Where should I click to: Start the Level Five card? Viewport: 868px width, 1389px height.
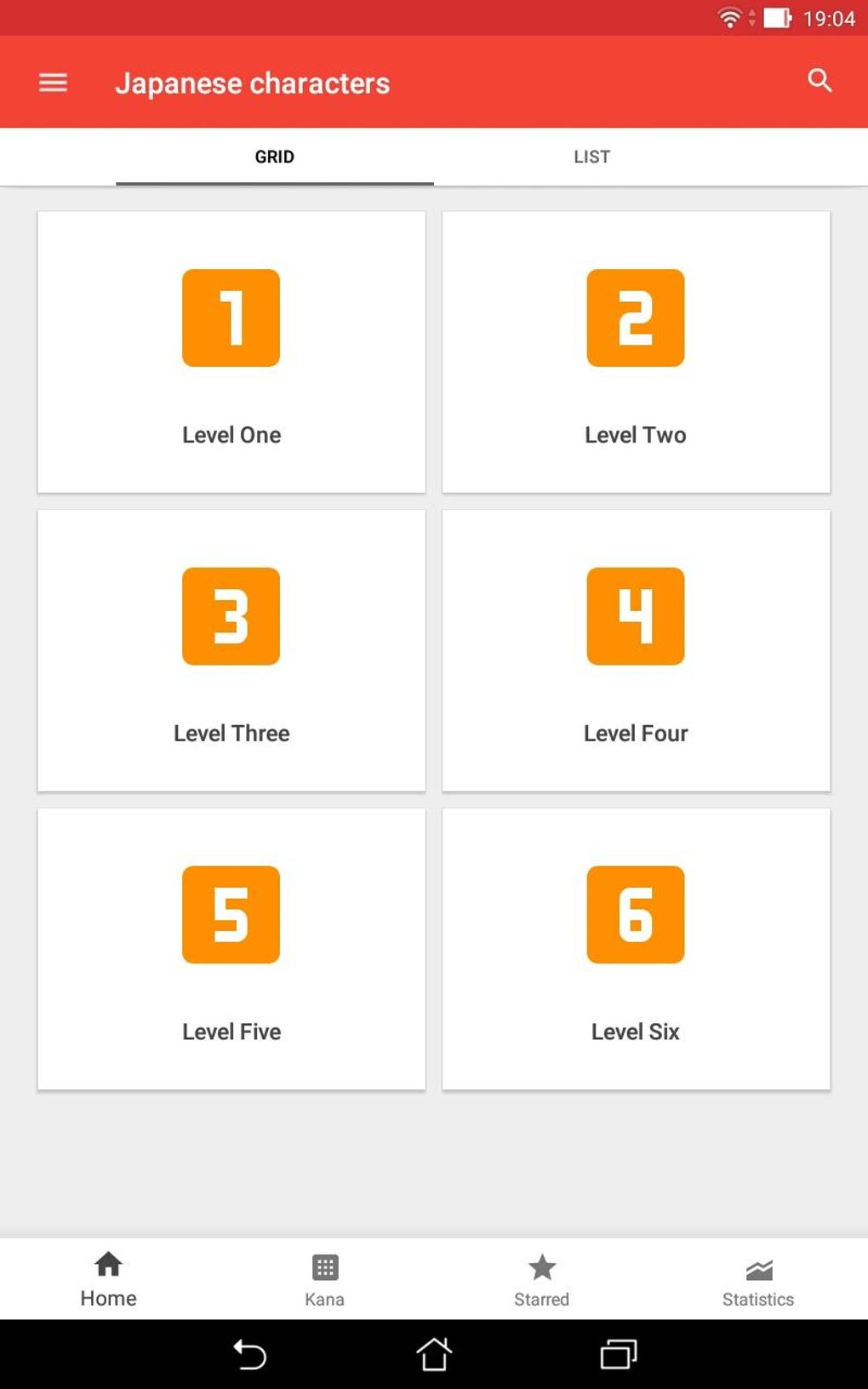coord(231,948)
